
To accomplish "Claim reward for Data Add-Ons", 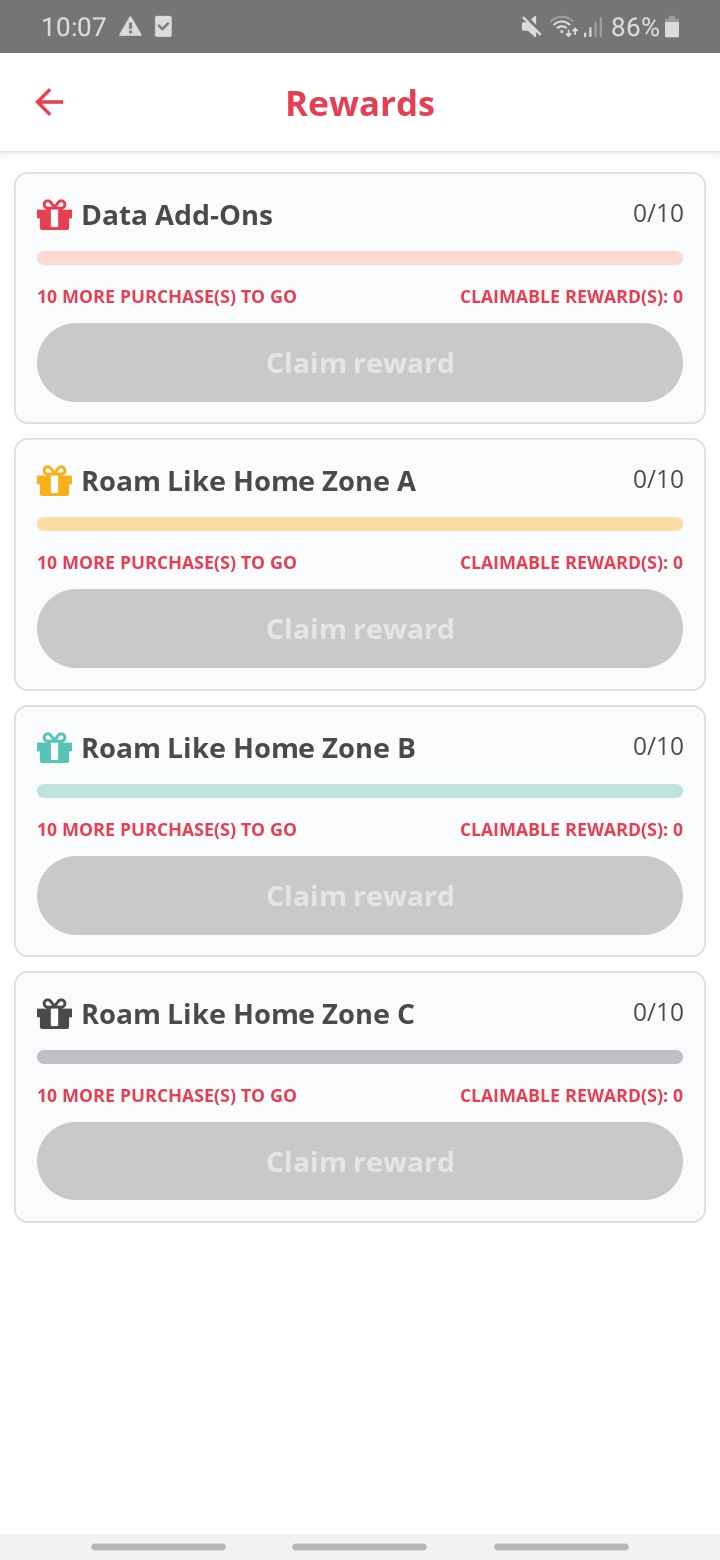I will [360, 362].
